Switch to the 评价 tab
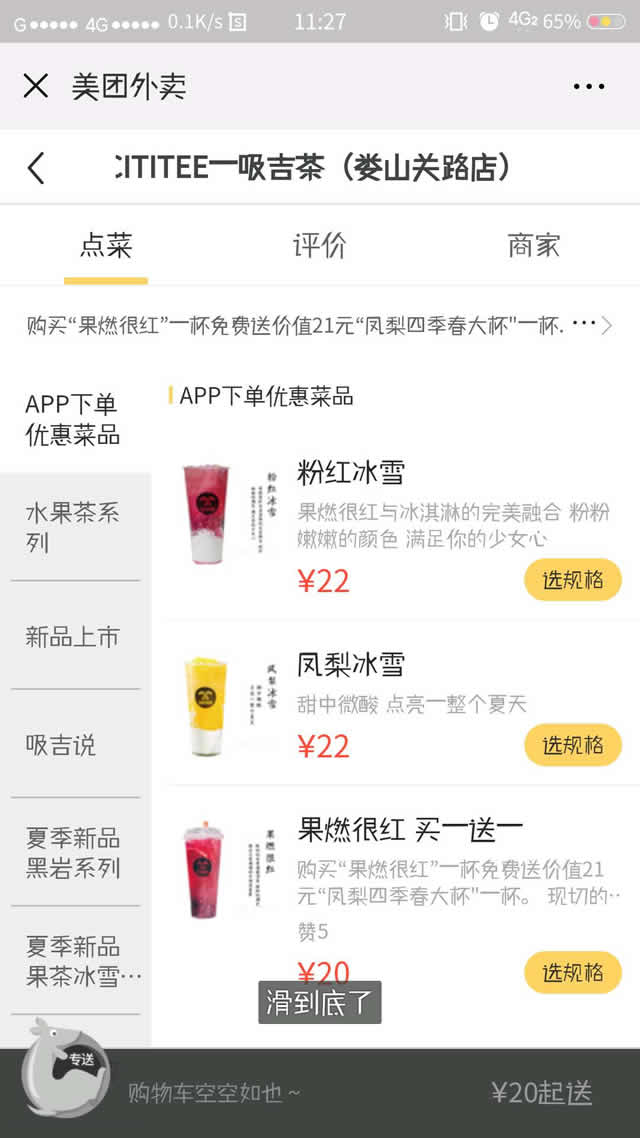 319,246
